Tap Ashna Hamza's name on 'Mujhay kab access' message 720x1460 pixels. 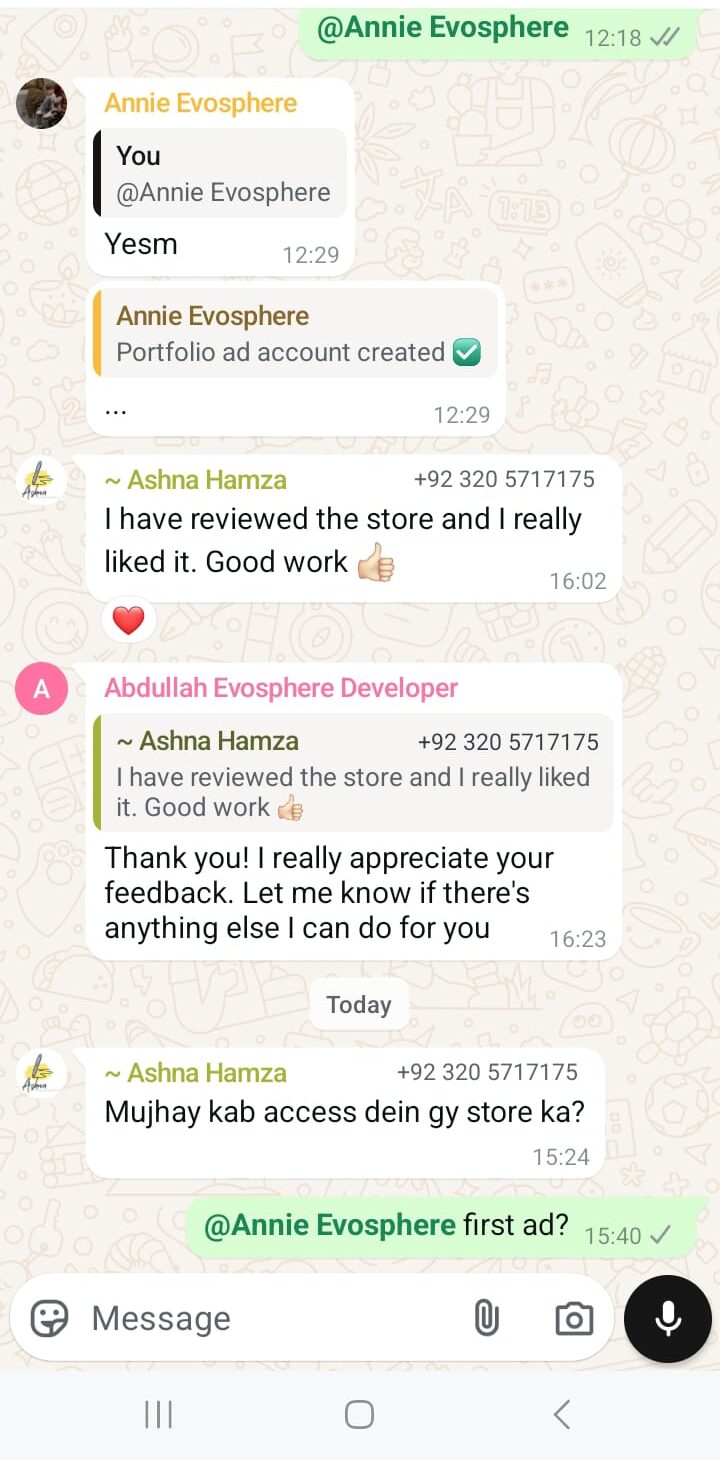pyautogui.click(x=196, y=1072)
